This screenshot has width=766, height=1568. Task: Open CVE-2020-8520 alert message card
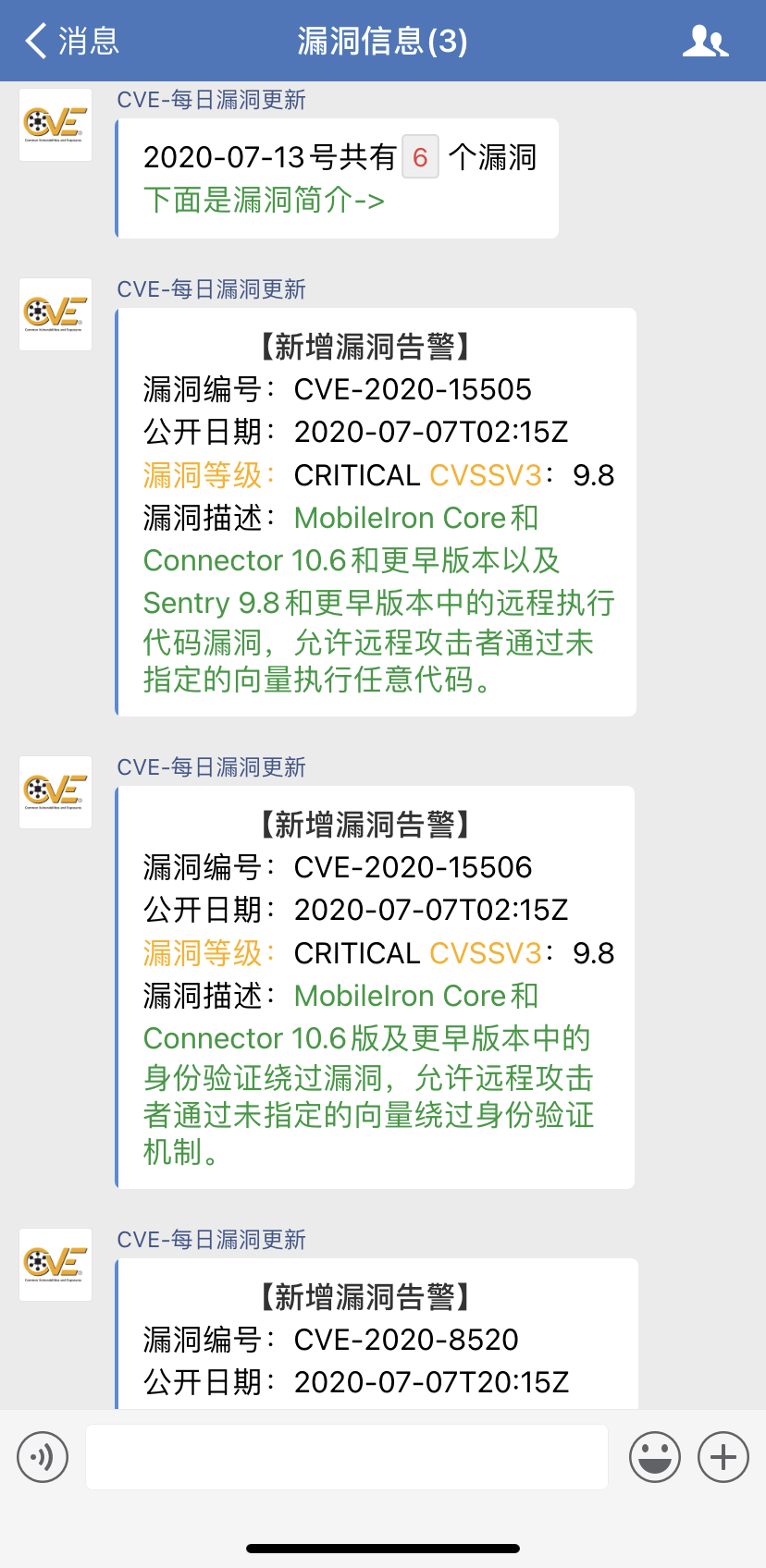377,1336
